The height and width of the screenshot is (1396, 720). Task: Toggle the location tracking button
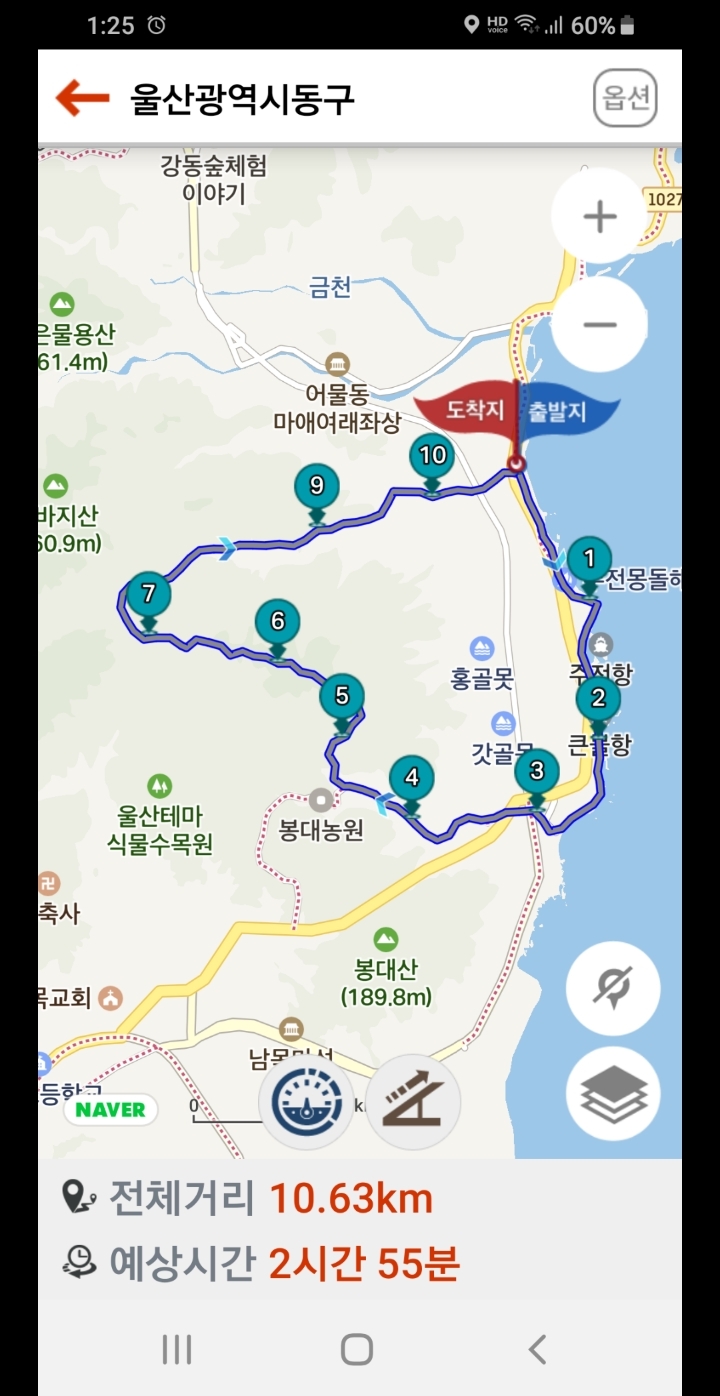(612, 988)
